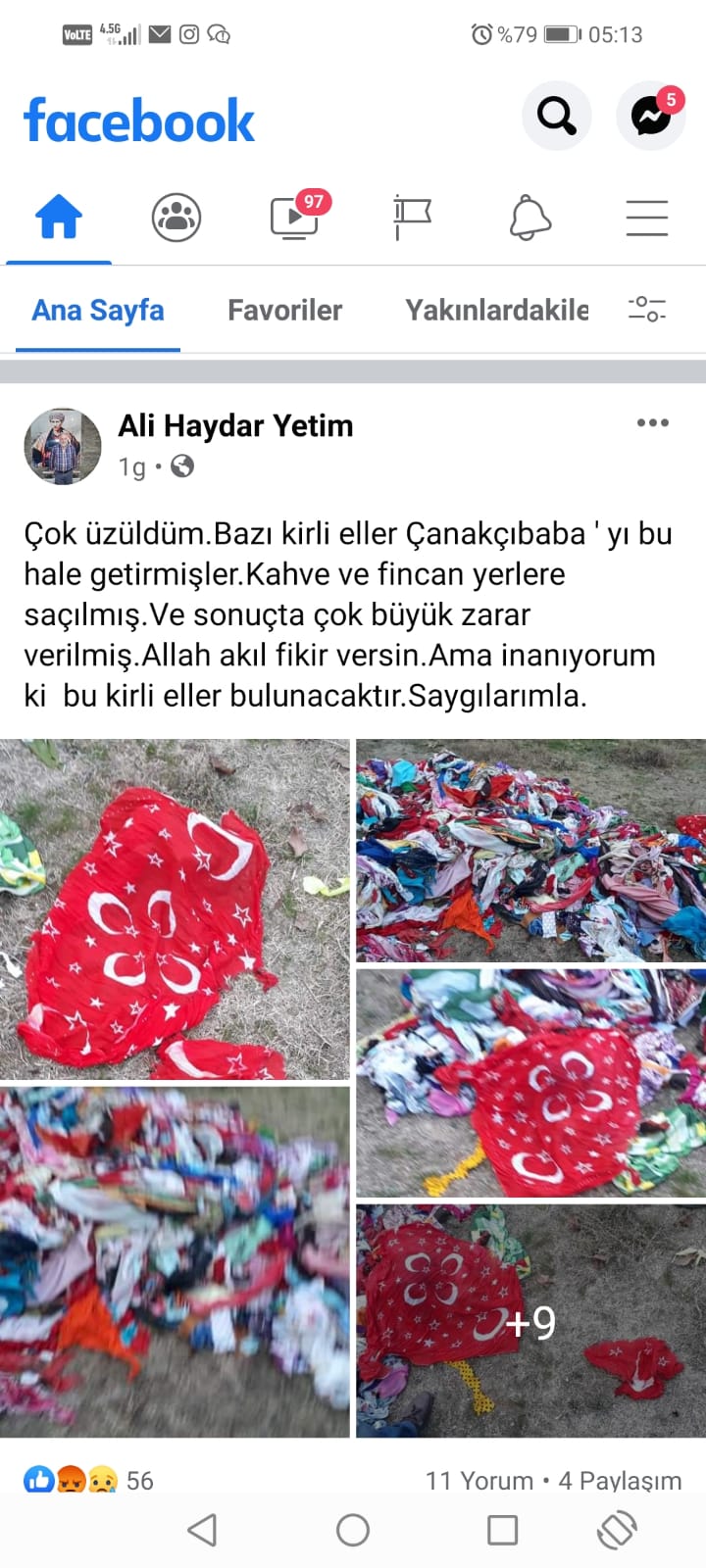Open feed filter settings
The width and height of the screenshot is (706, 1568).
pyautogui.click(x=647, y=310)
